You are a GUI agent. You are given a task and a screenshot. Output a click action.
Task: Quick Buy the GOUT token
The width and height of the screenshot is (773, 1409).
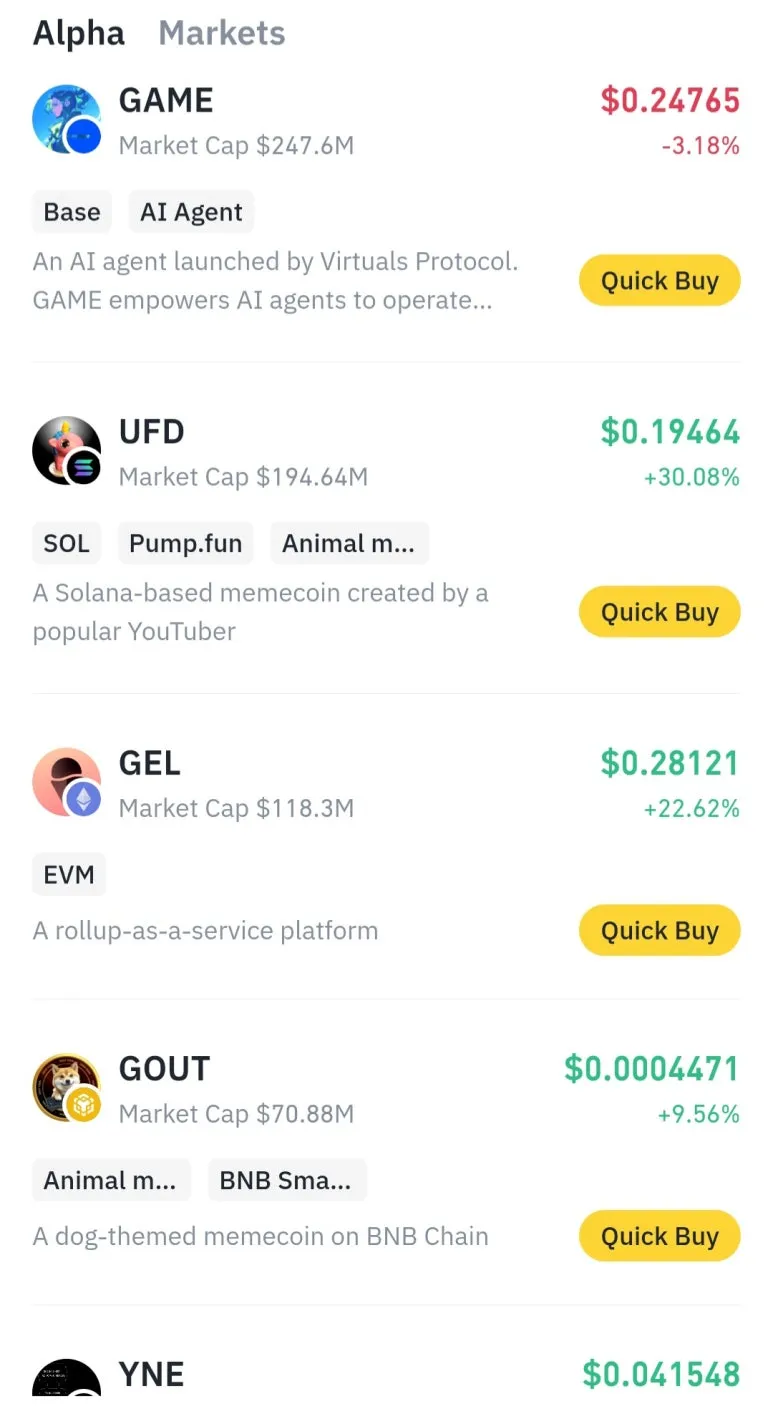(659, 1236)
